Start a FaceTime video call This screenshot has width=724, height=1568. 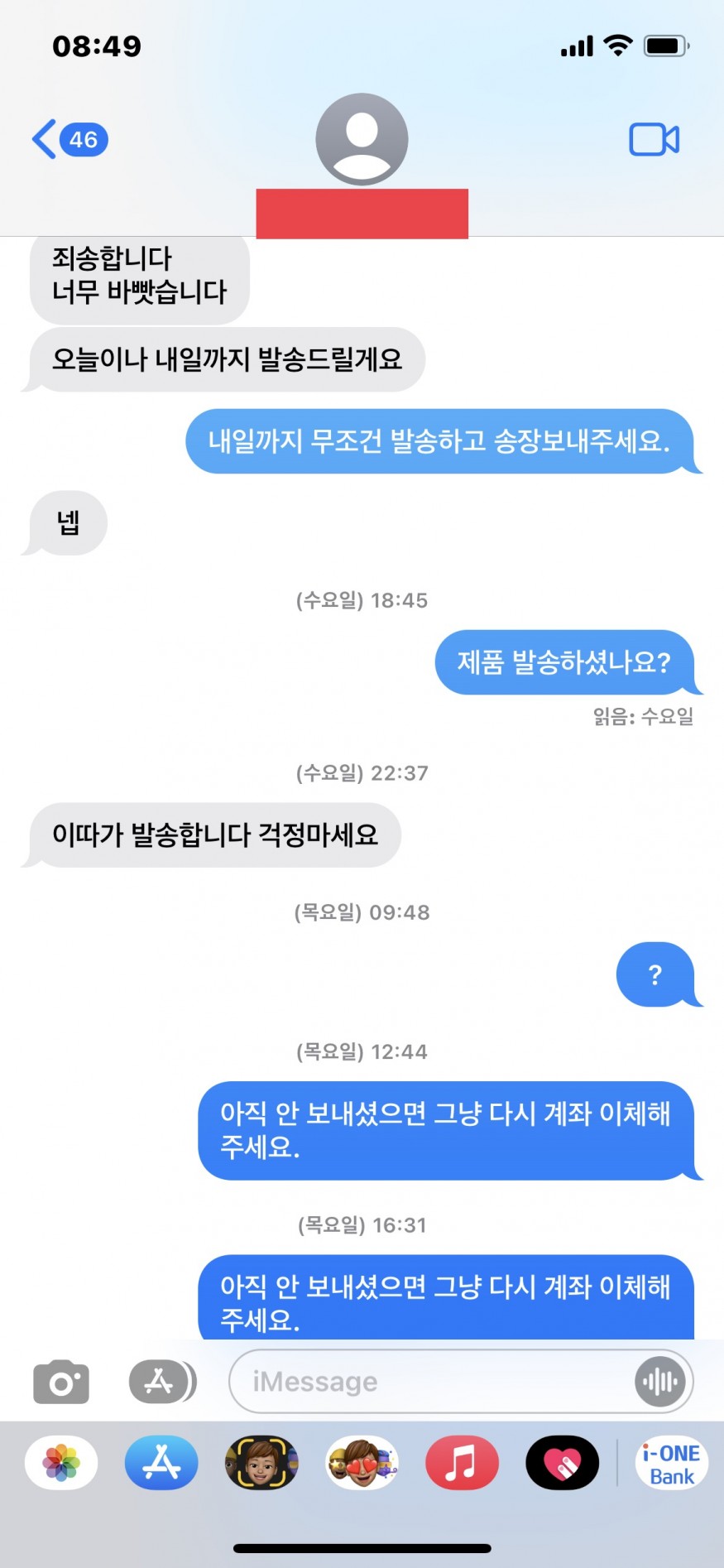(x=654, y=139)
